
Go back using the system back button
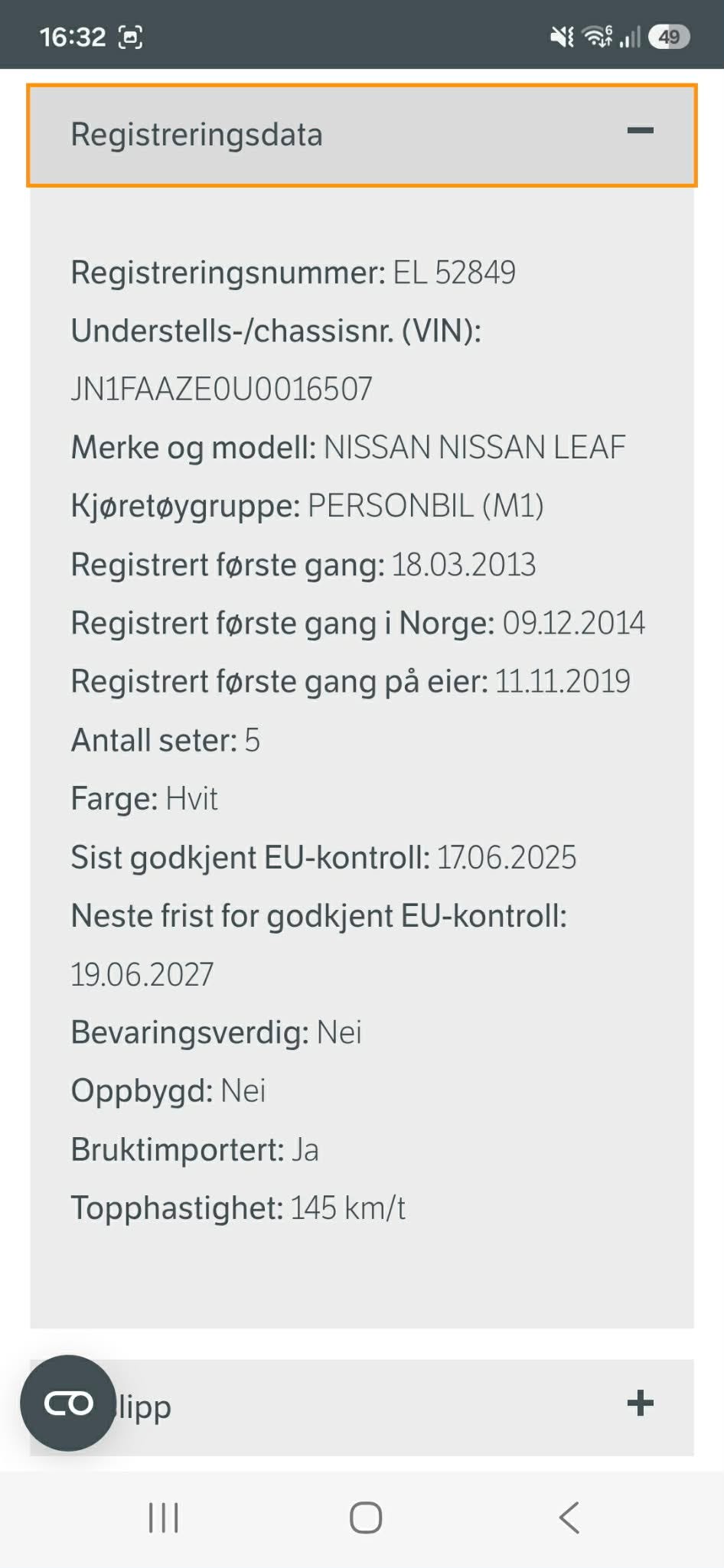569,1517
